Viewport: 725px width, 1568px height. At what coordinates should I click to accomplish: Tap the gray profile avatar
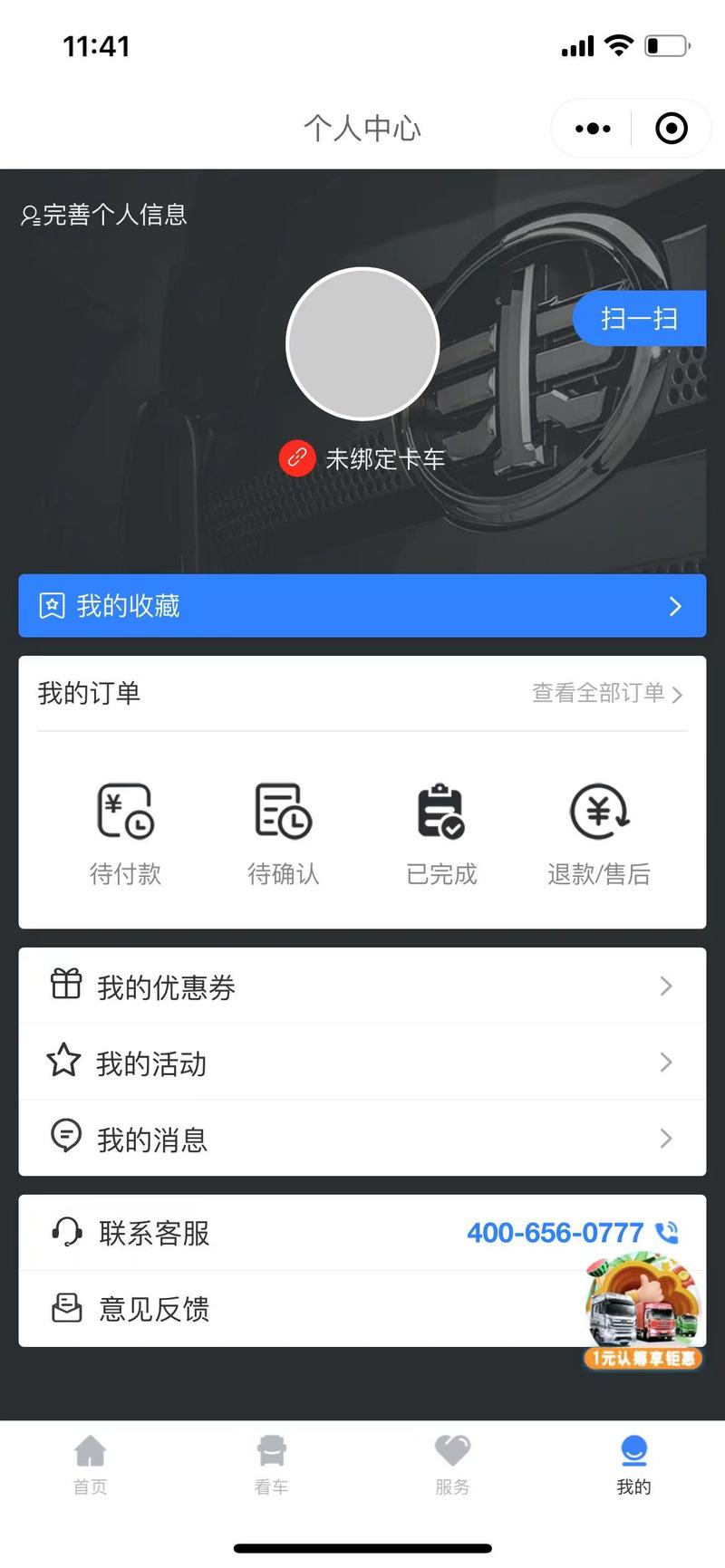pyautogui.click(x=362, y=343)
